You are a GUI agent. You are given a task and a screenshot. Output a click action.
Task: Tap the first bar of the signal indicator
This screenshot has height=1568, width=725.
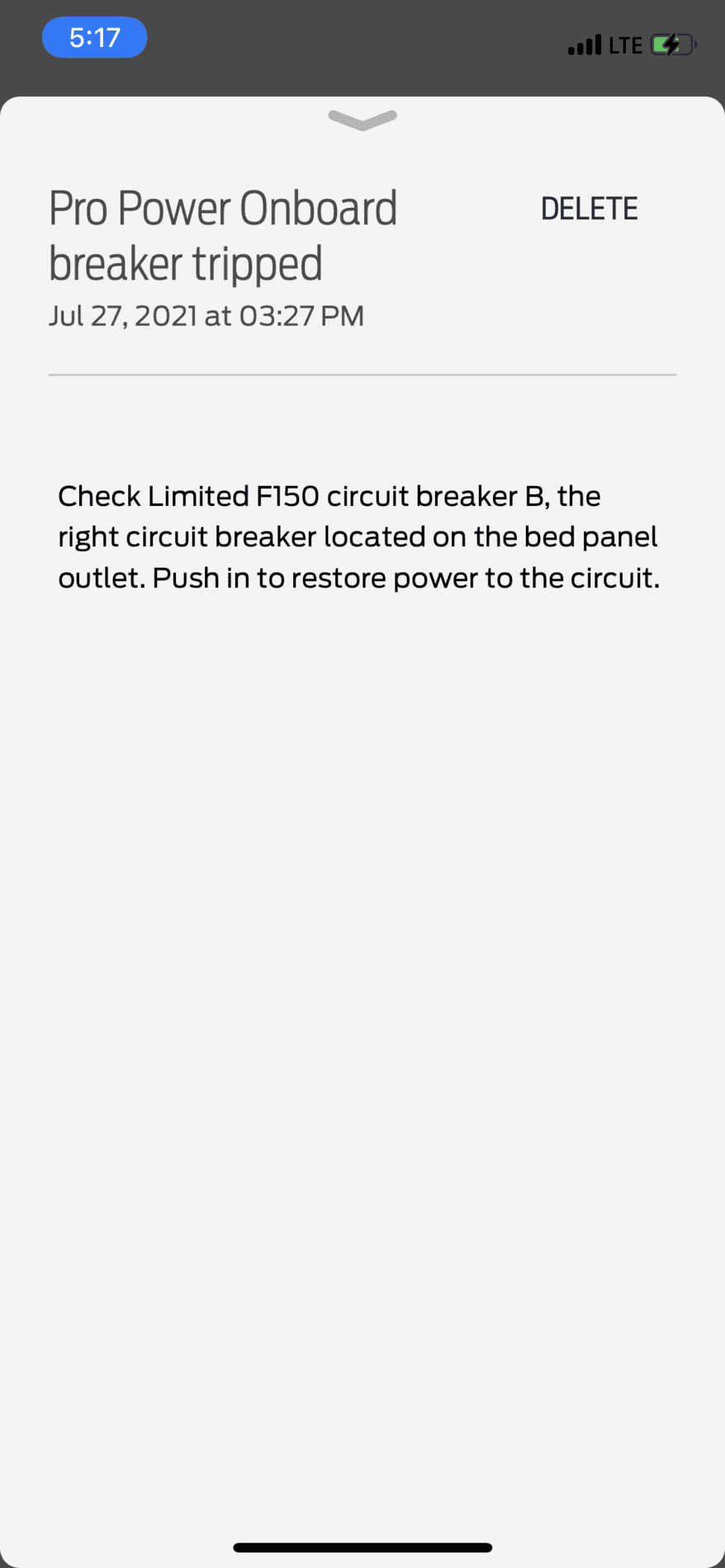(570, 50)
